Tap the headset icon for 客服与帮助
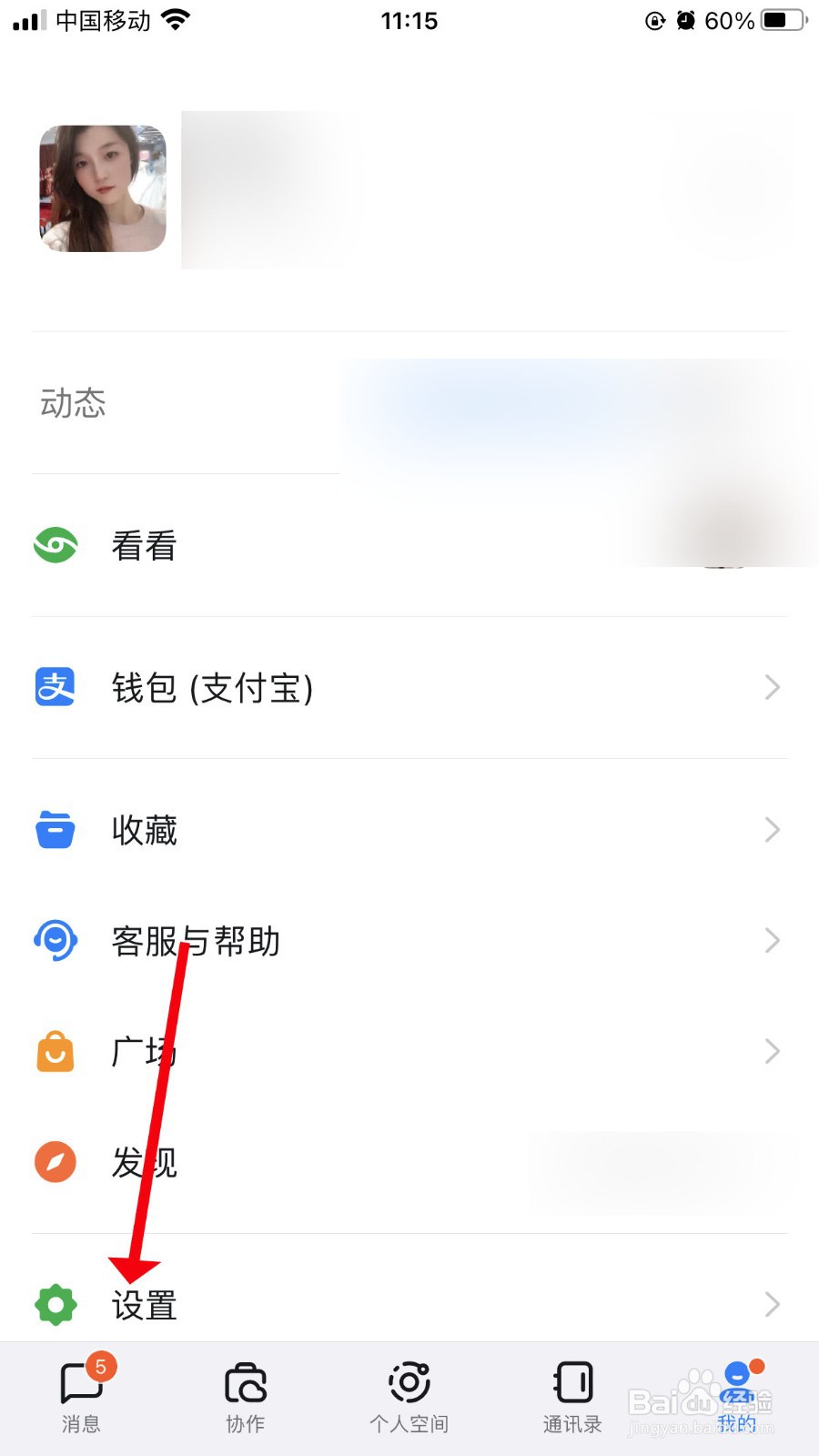Screen dimensions: 819x1456 click(55, 940)
